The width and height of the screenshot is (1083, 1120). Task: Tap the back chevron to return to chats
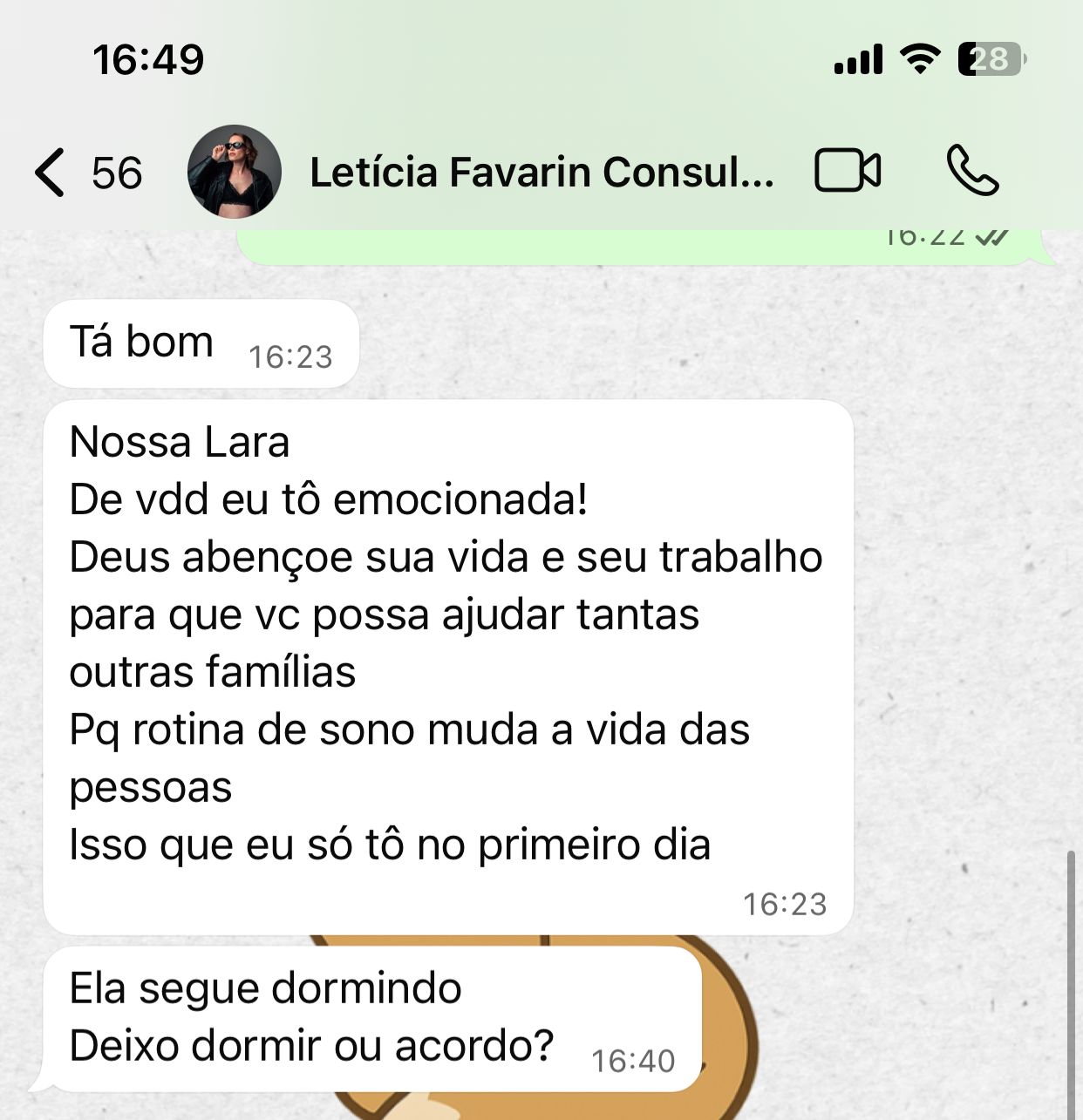click(x=51, y=173)
